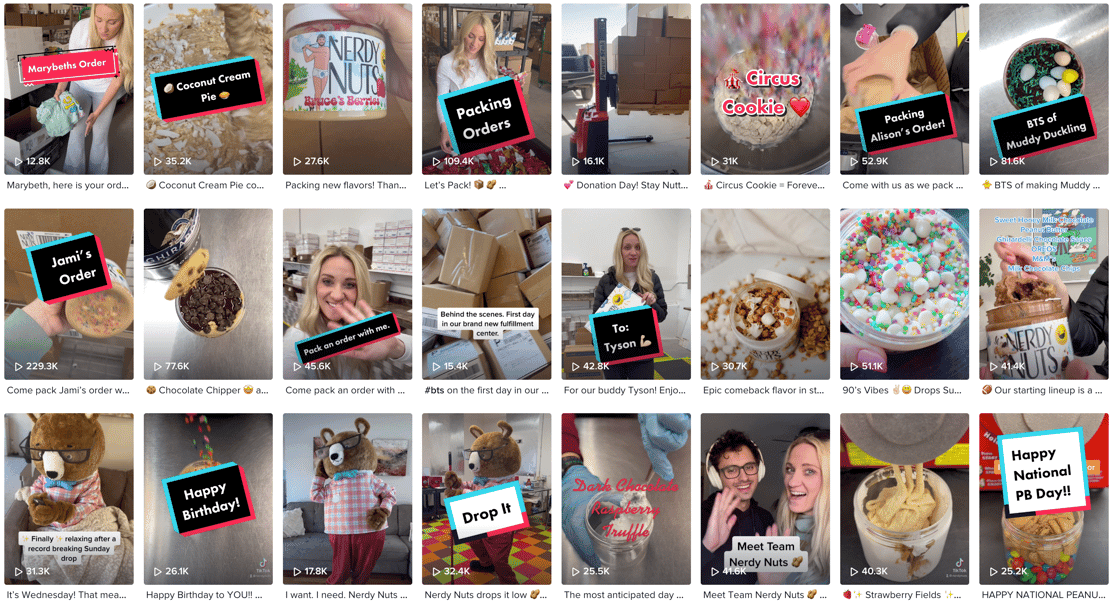Open the Jami's Order video

(69, 294)
